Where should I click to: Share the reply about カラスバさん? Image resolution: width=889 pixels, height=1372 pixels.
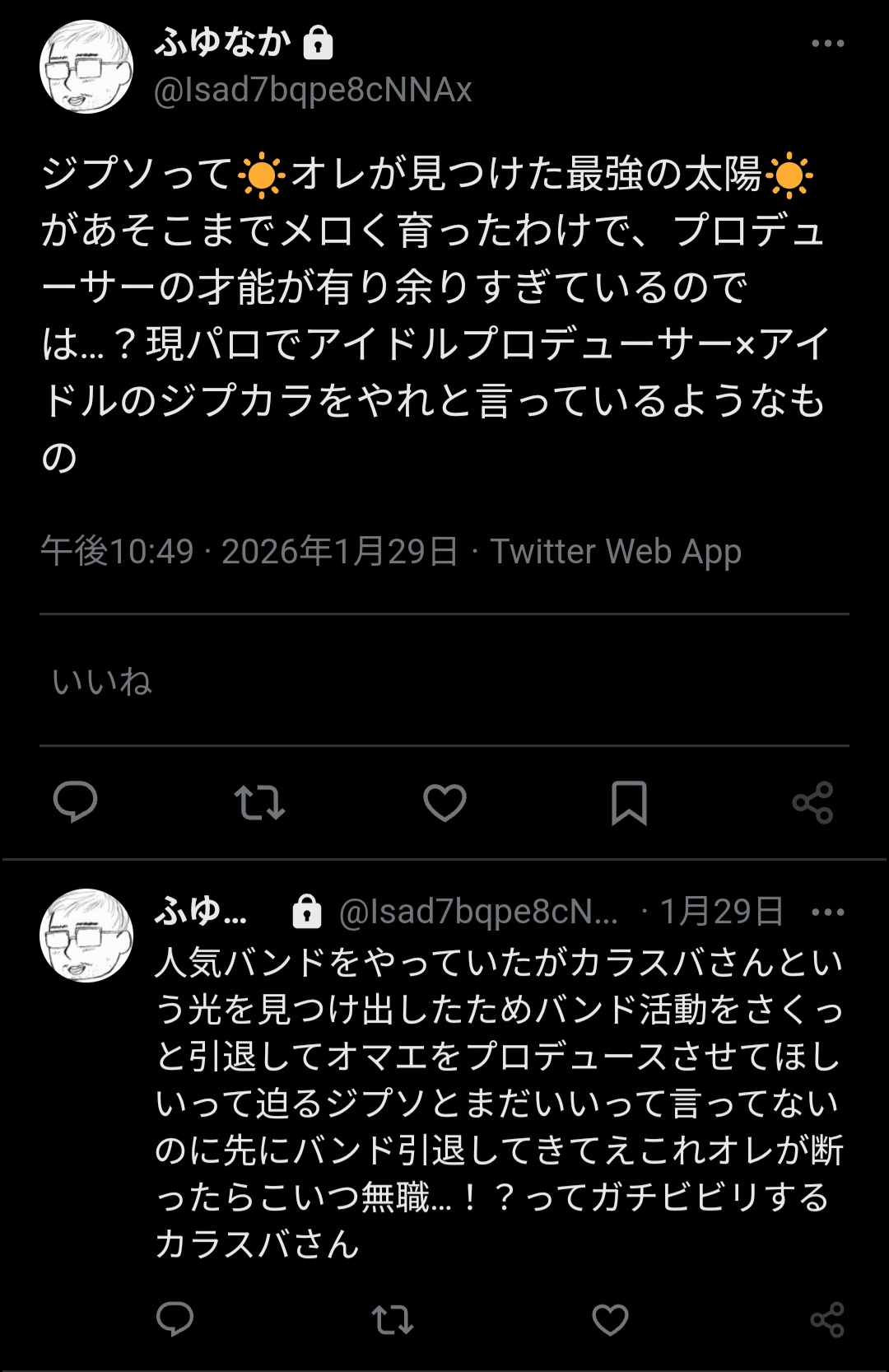[x=827, y=1319]
